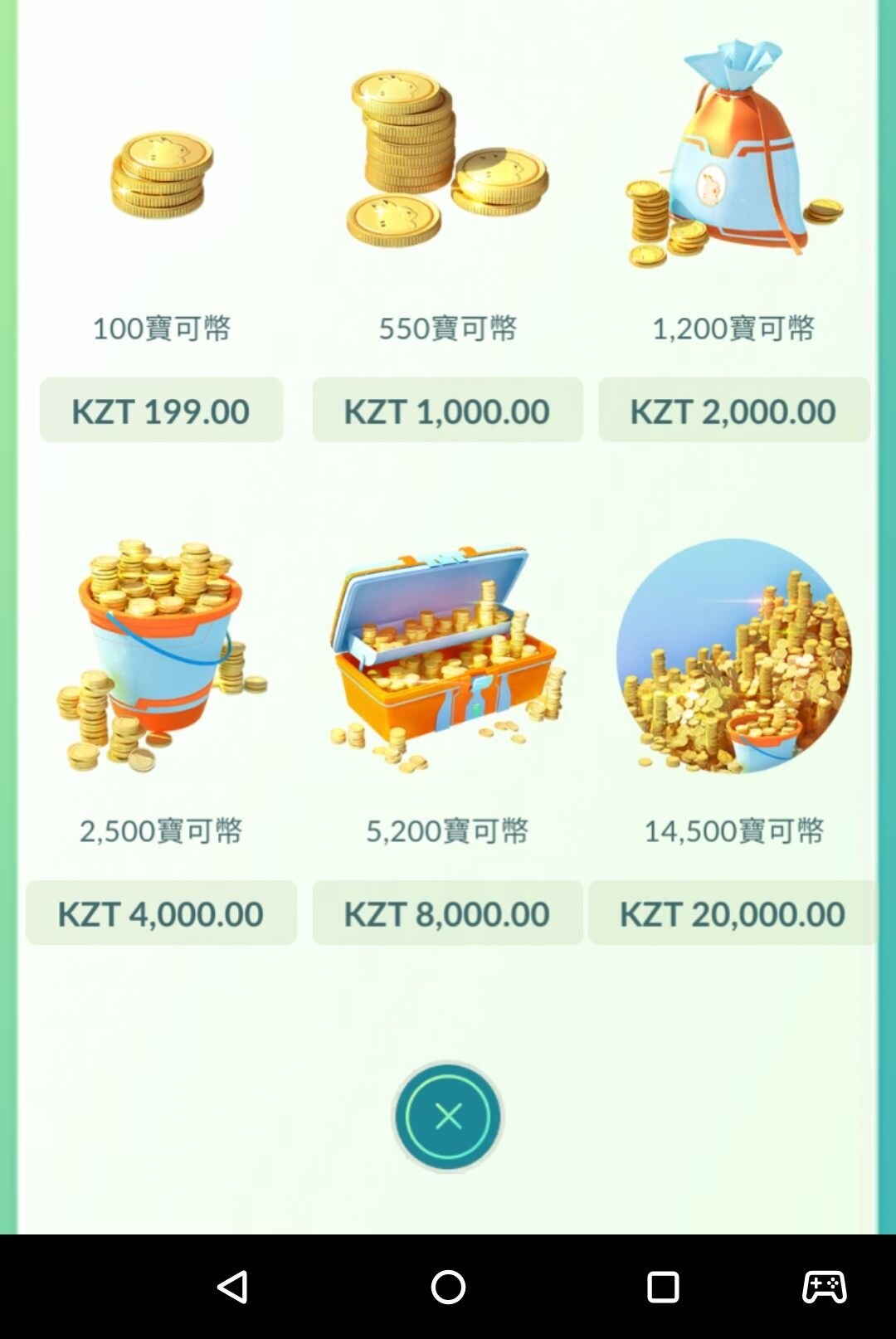Purchase 1,200 Pokécoins for KZT 2,000.00
Screen dimensions: 896x1339
coord(733,409)
